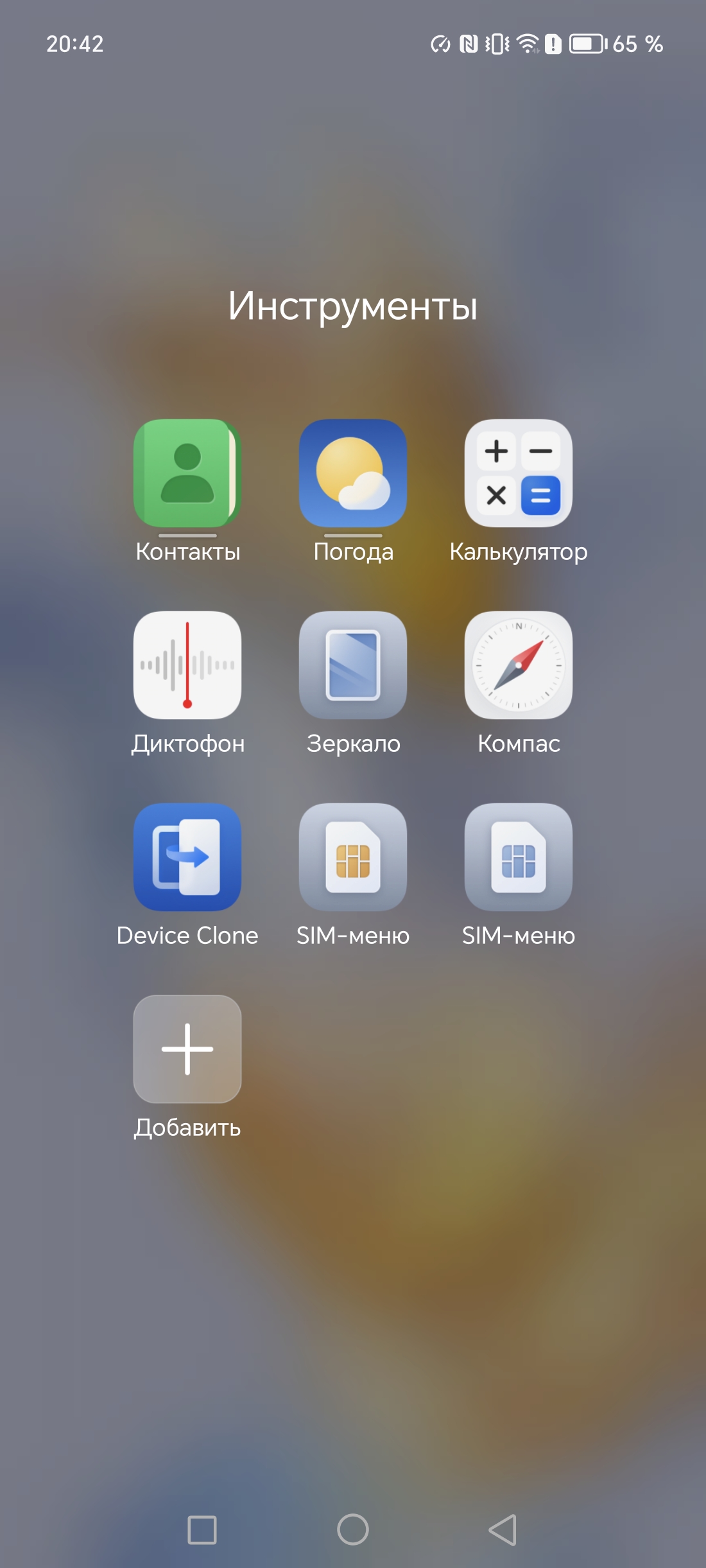
Task: Open Device Clone
Action: click(187, 857)
